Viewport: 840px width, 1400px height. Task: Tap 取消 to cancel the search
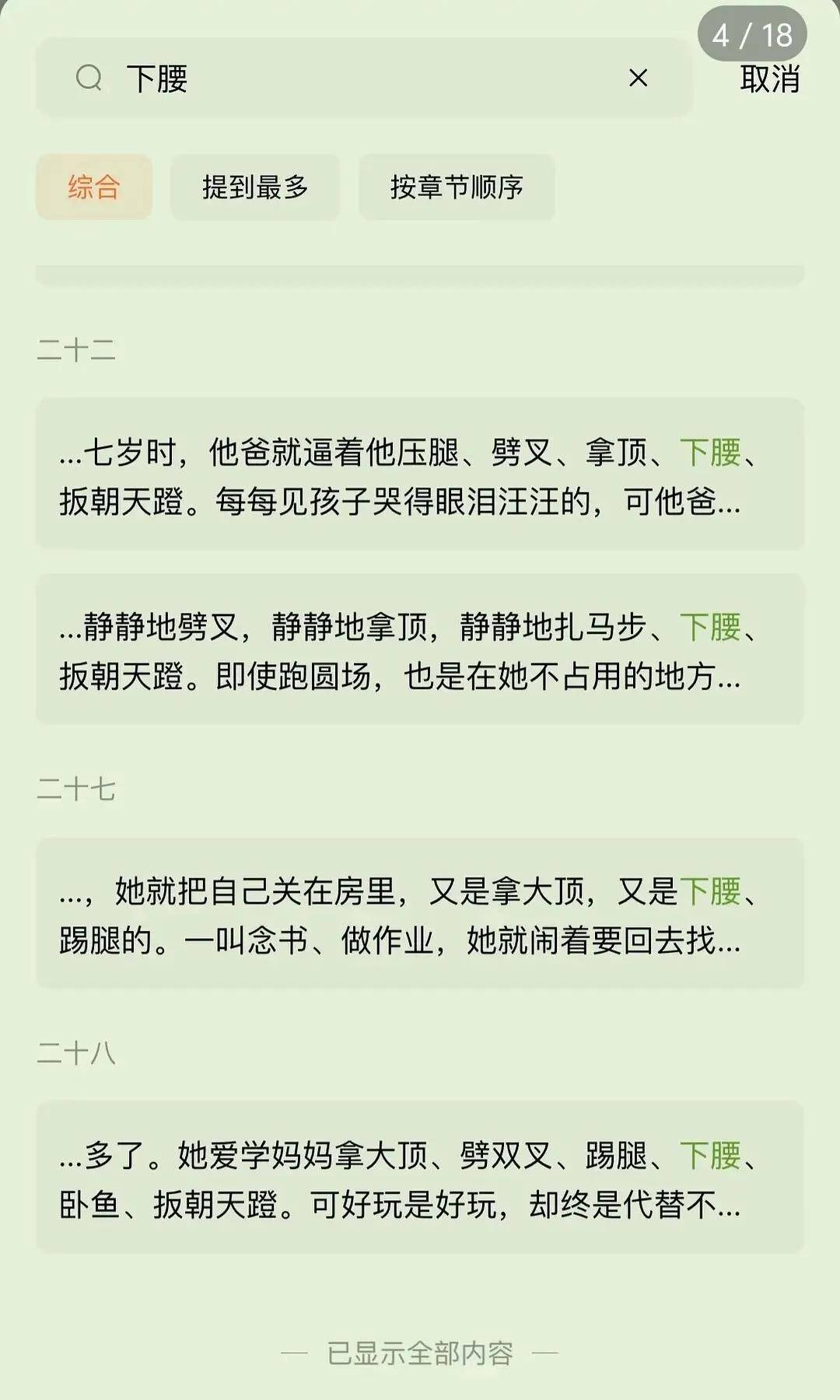tap(769, 79)
